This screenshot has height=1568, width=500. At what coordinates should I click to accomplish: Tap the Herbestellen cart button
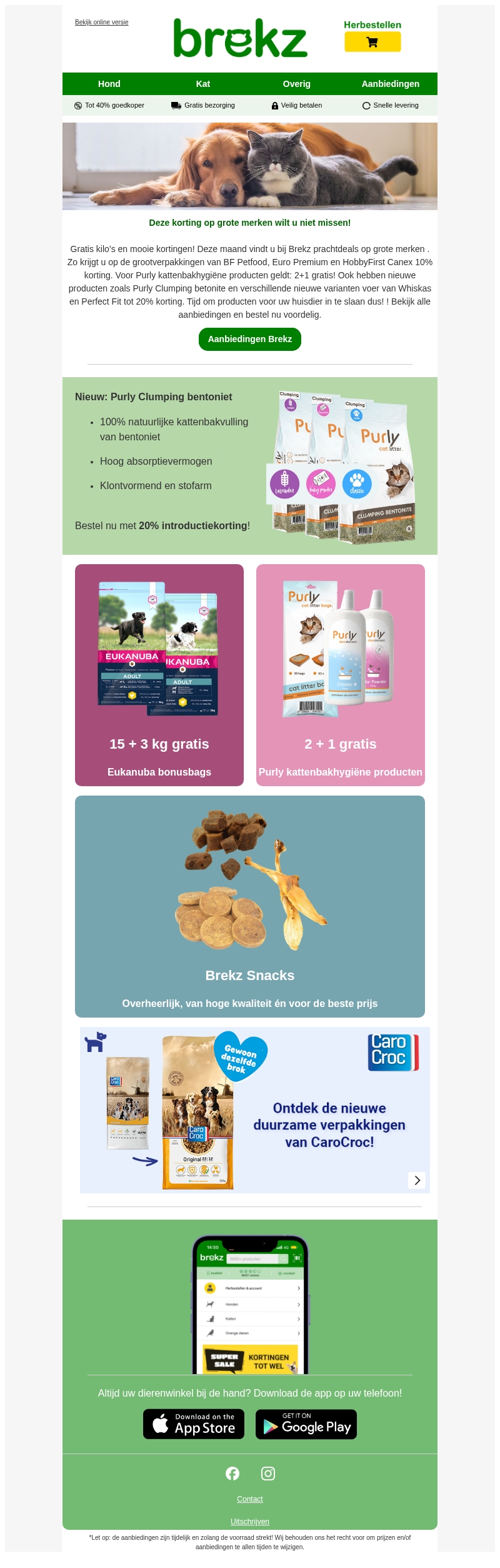click(x=372, y=42)
